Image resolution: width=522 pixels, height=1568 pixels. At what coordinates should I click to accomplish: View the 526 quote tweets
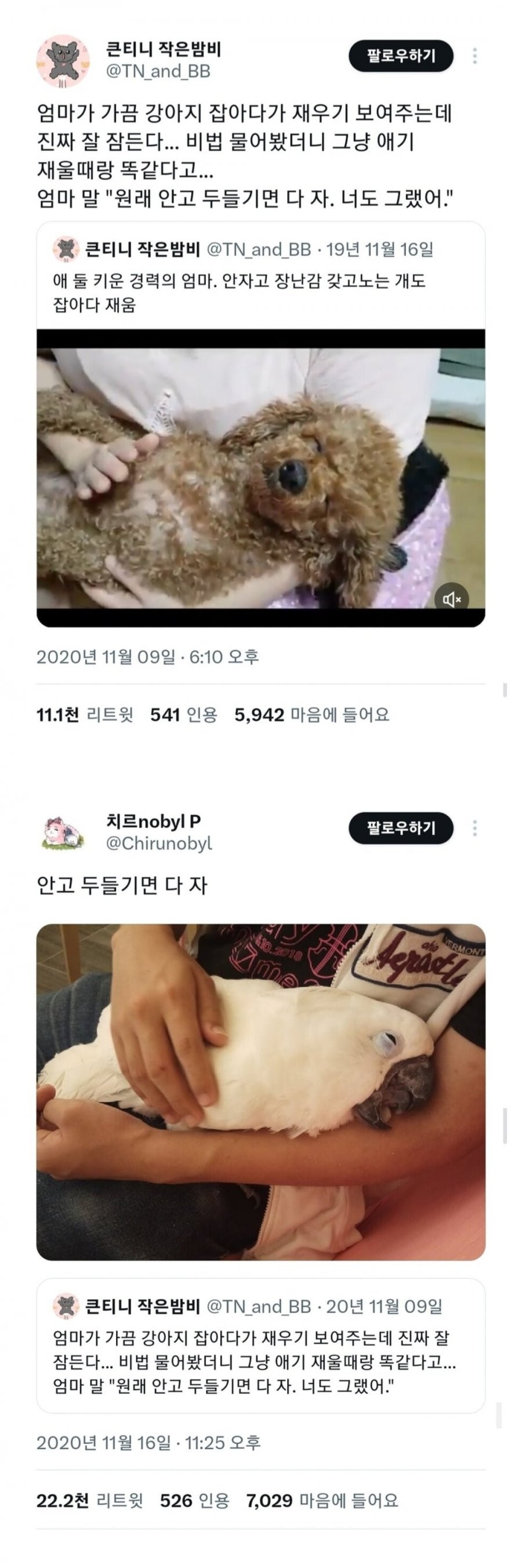[194, 1501]
